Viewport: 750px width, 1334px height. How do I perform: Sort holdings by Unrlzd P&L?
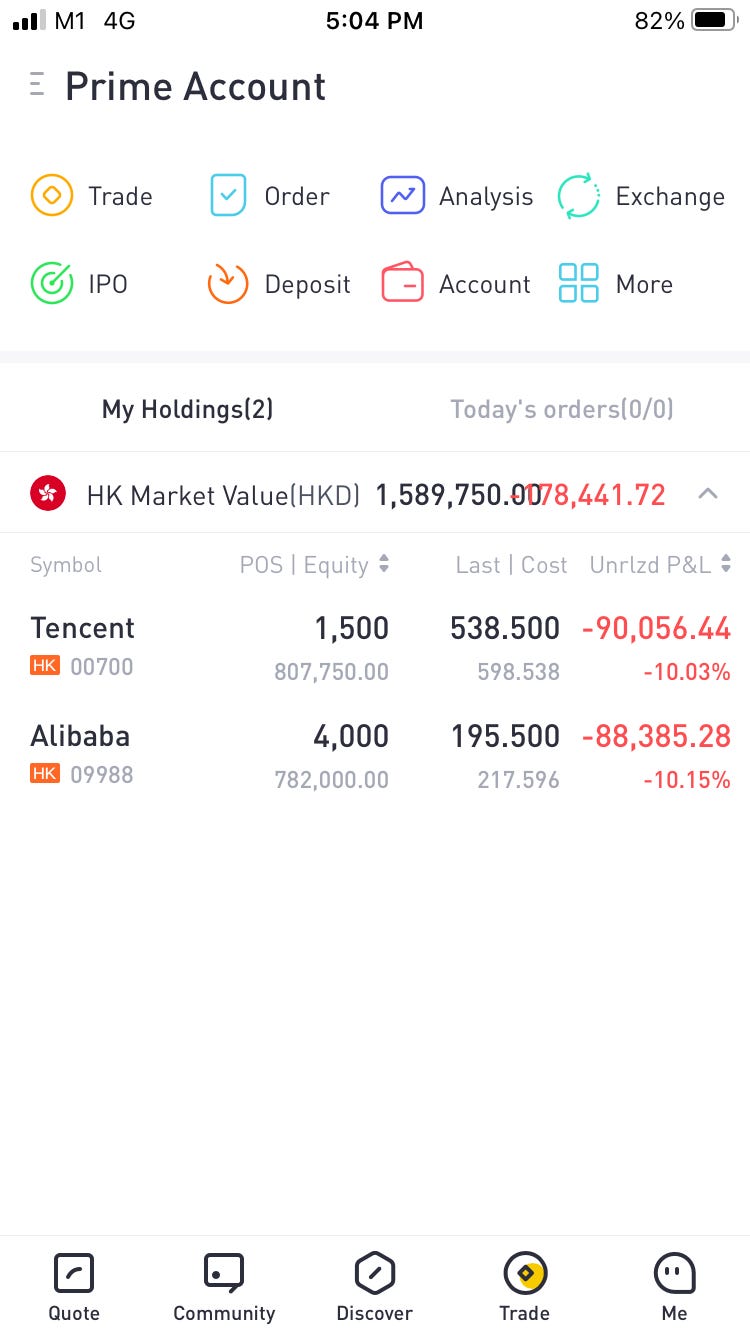(660, 565)
